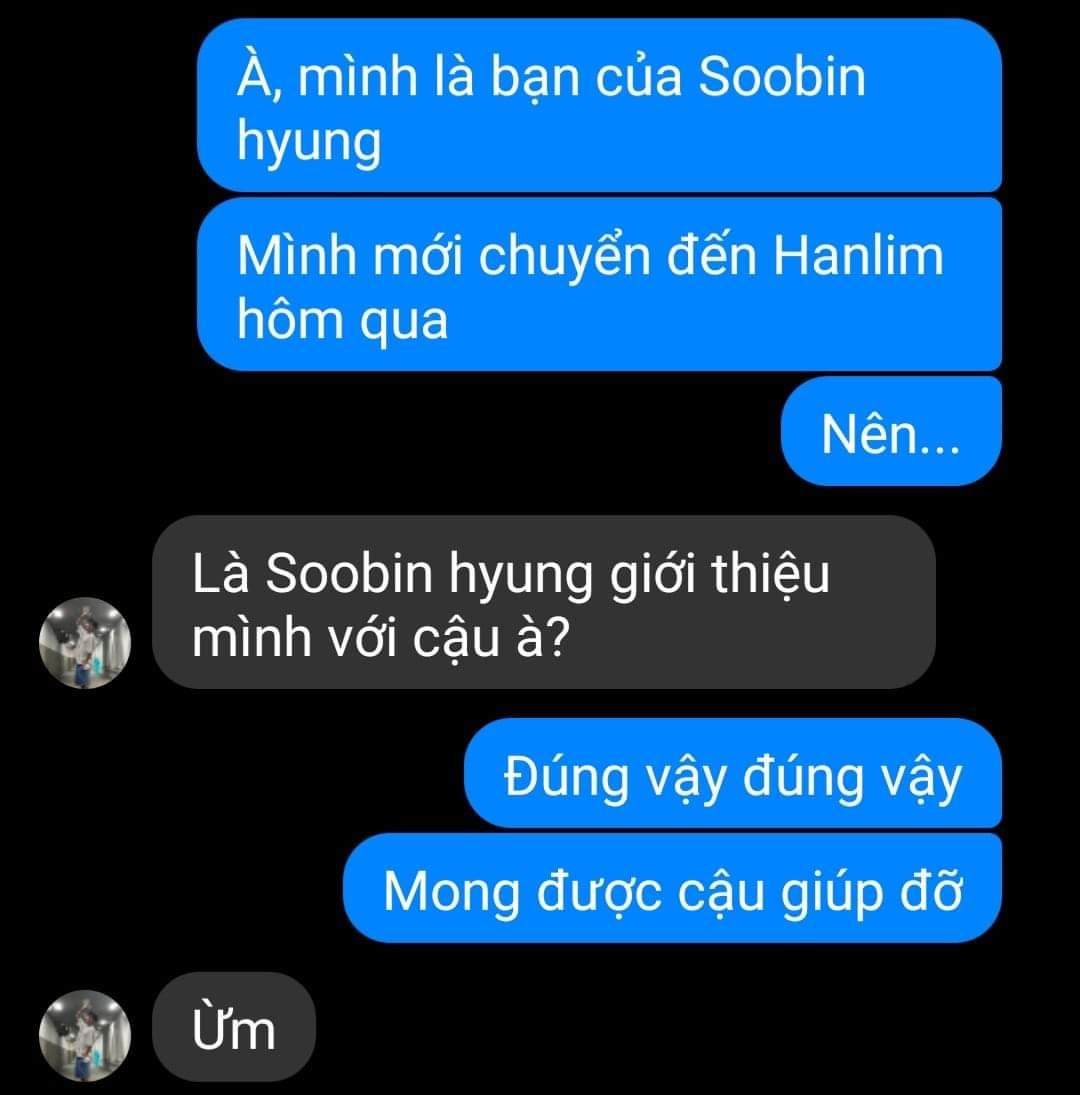Tap the profile picture next to "Ừm"

(85, 1036)
